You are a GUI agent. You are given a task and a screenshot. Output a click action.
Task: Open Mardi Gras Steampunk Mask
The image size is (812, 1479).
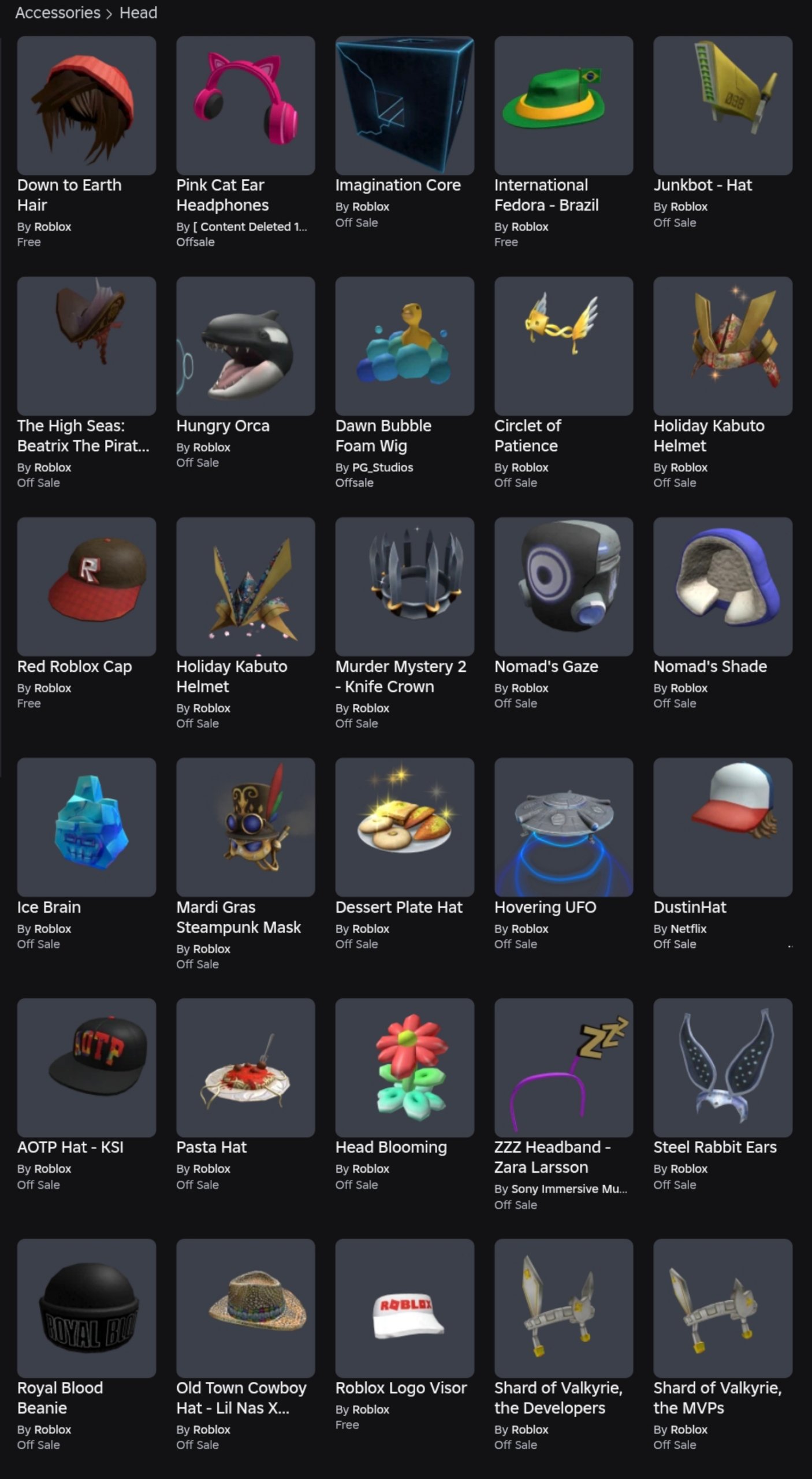point(245,827)
